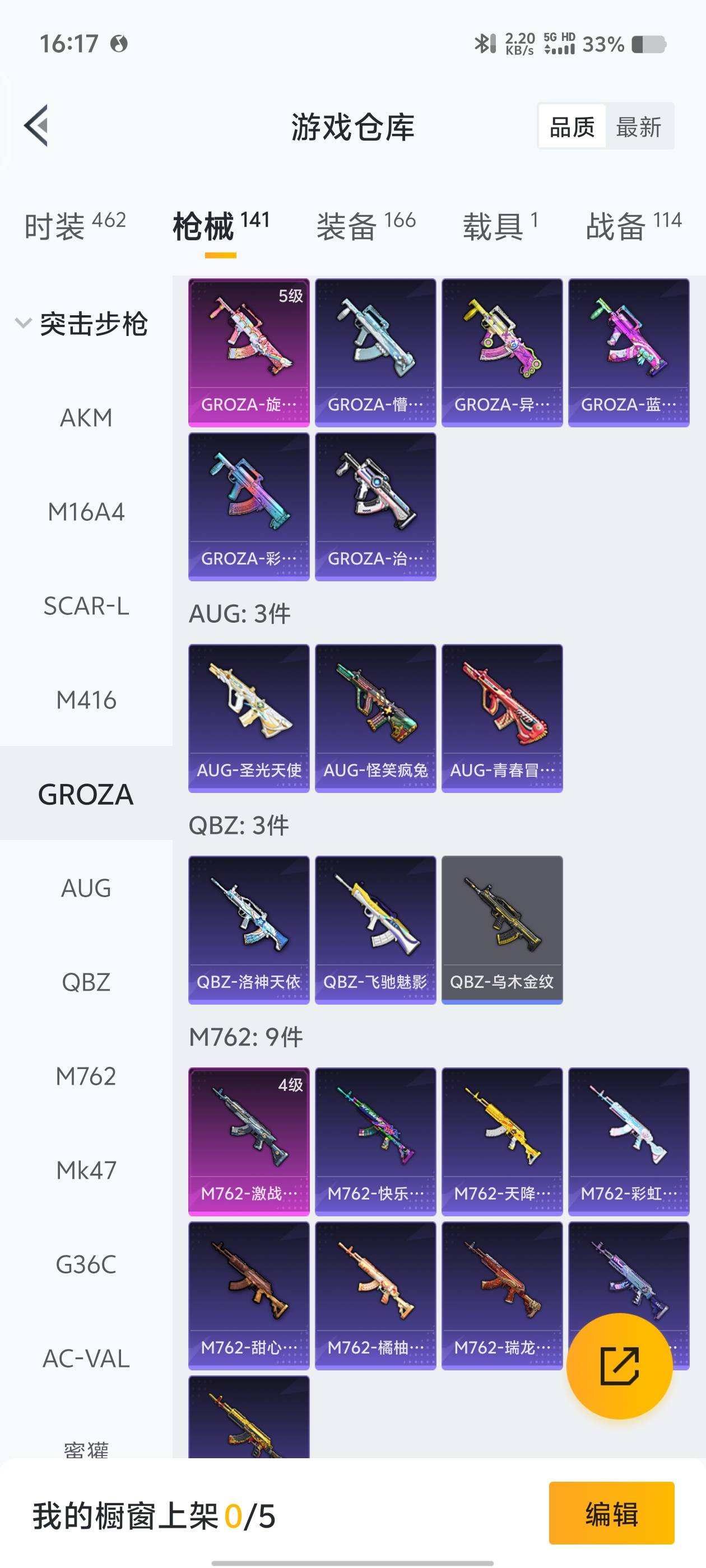Go back using the top-left arrow
Image resolution: width=706 pixels, height=1568 pixels.
point(36,126)
